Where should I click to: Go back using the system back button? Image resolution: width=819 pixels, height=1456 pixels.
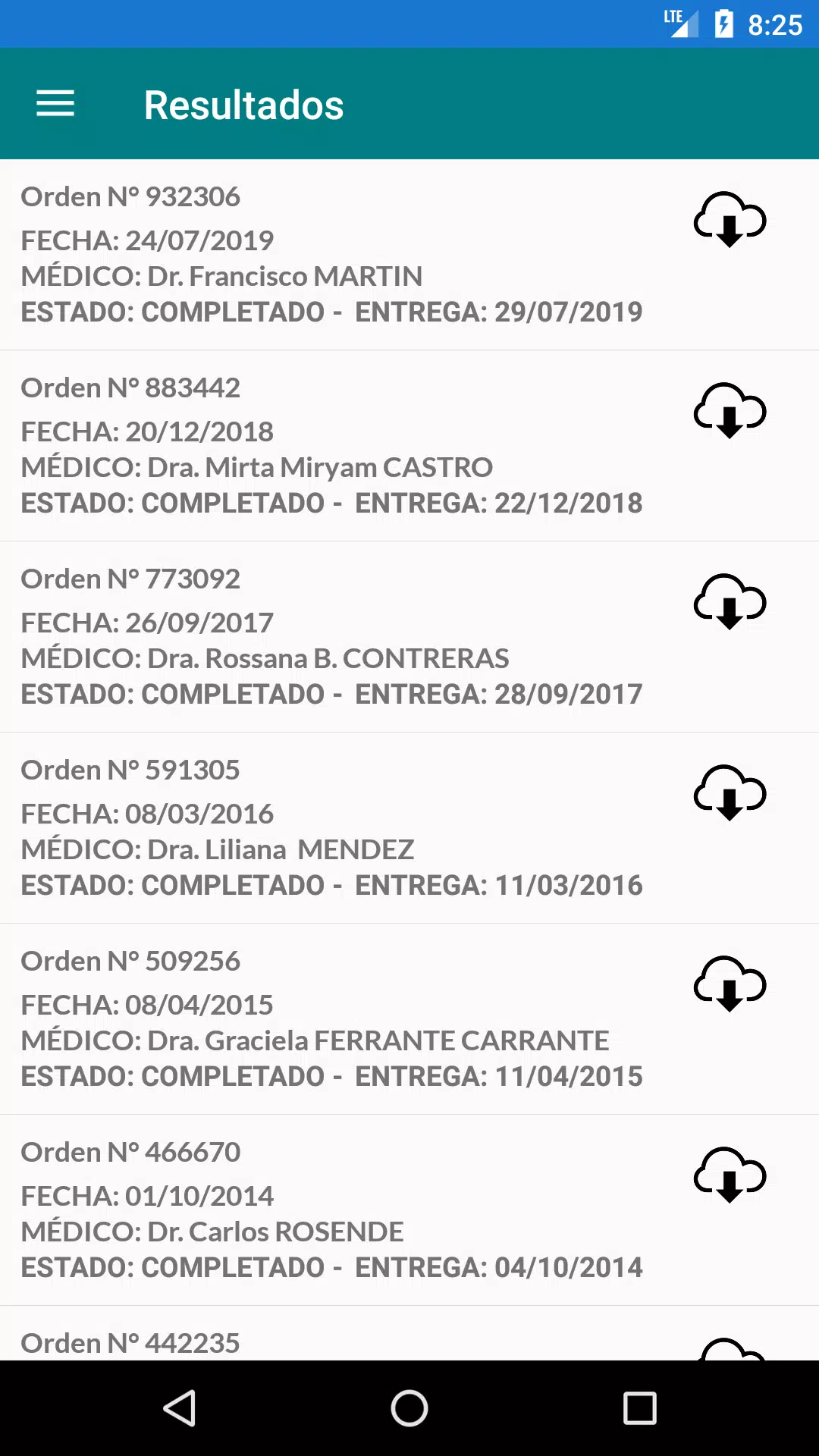[180, 1408]
